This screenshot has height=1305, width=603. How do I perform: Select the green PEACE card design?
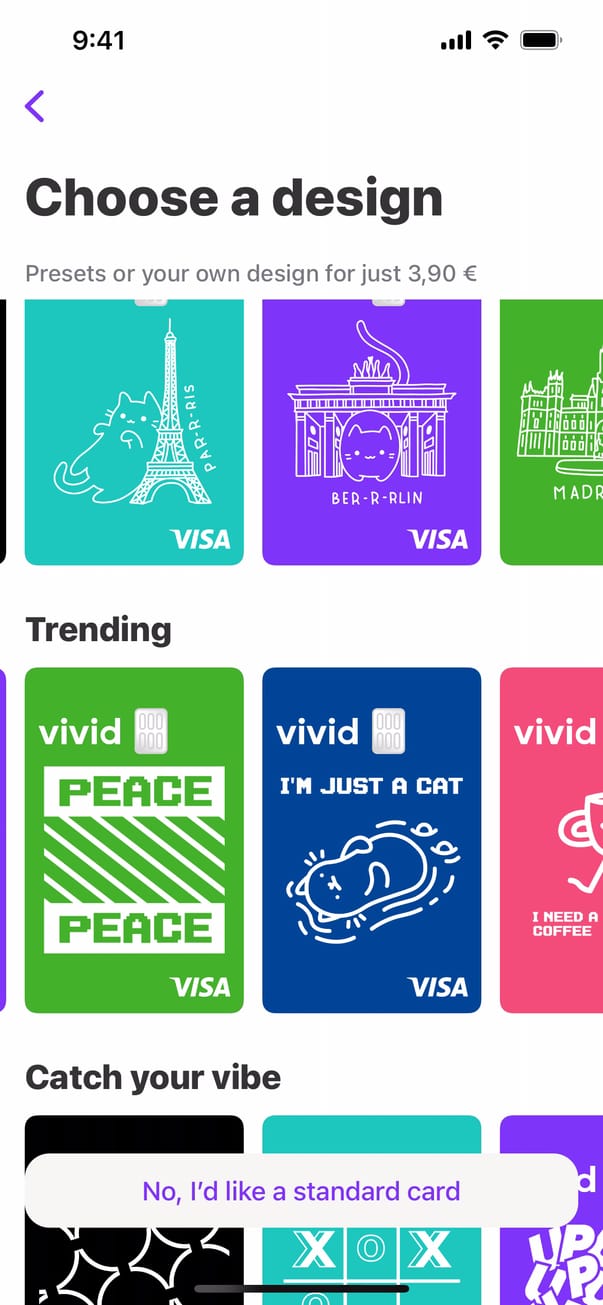click(134, 840)
